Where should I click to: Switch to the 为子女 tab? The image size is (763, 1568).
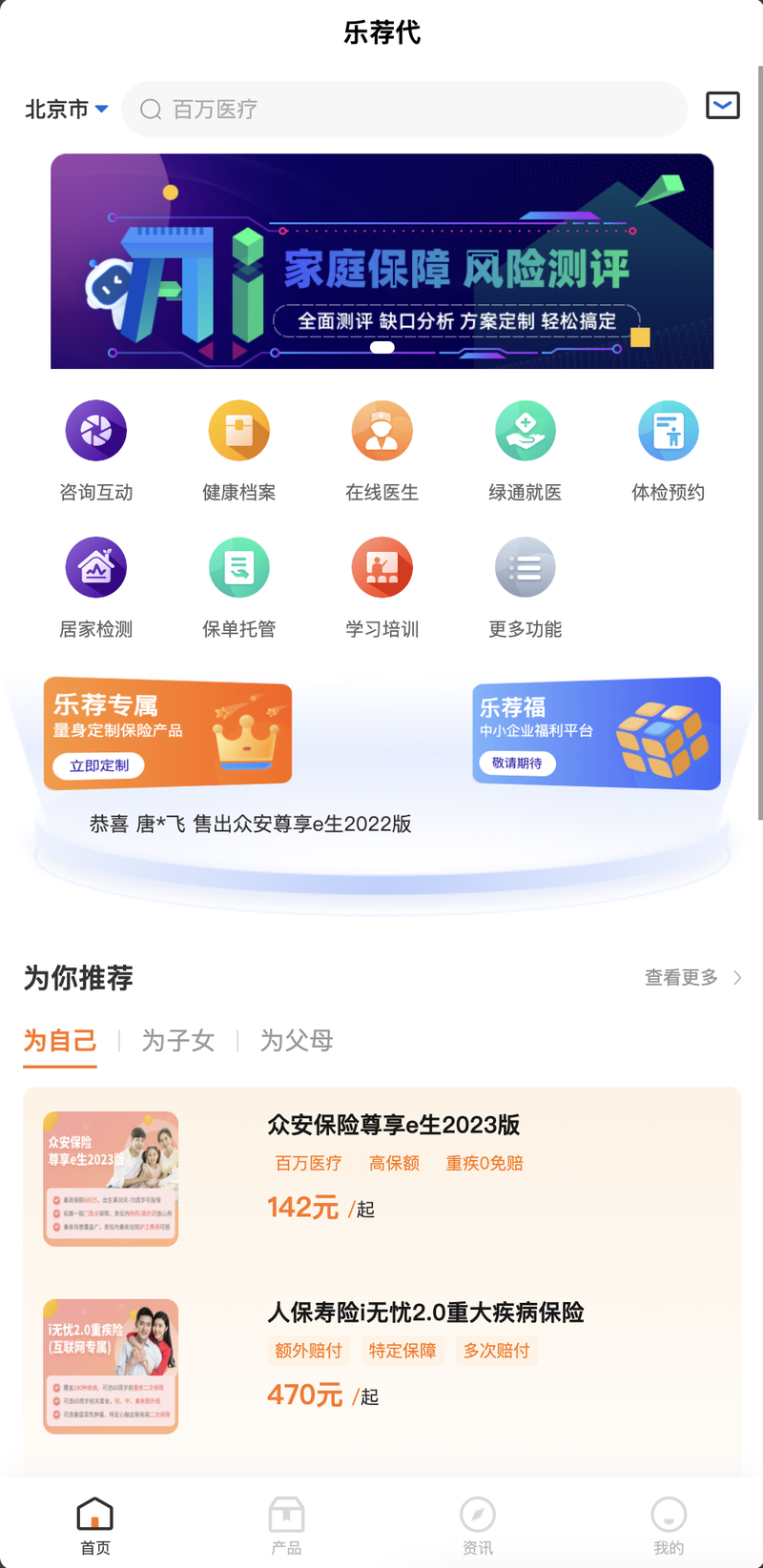pos(178,1040)
